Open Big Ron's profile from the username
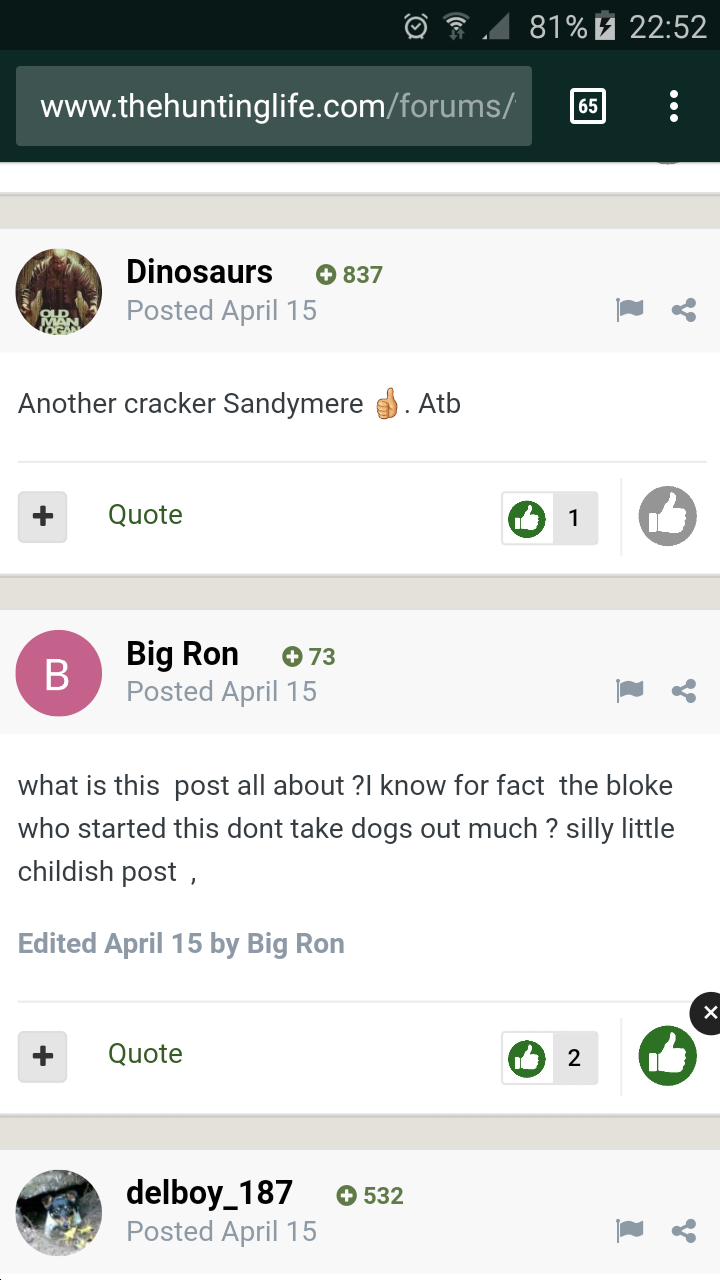This screenshot has height=1280, width=720. (183, 654)
